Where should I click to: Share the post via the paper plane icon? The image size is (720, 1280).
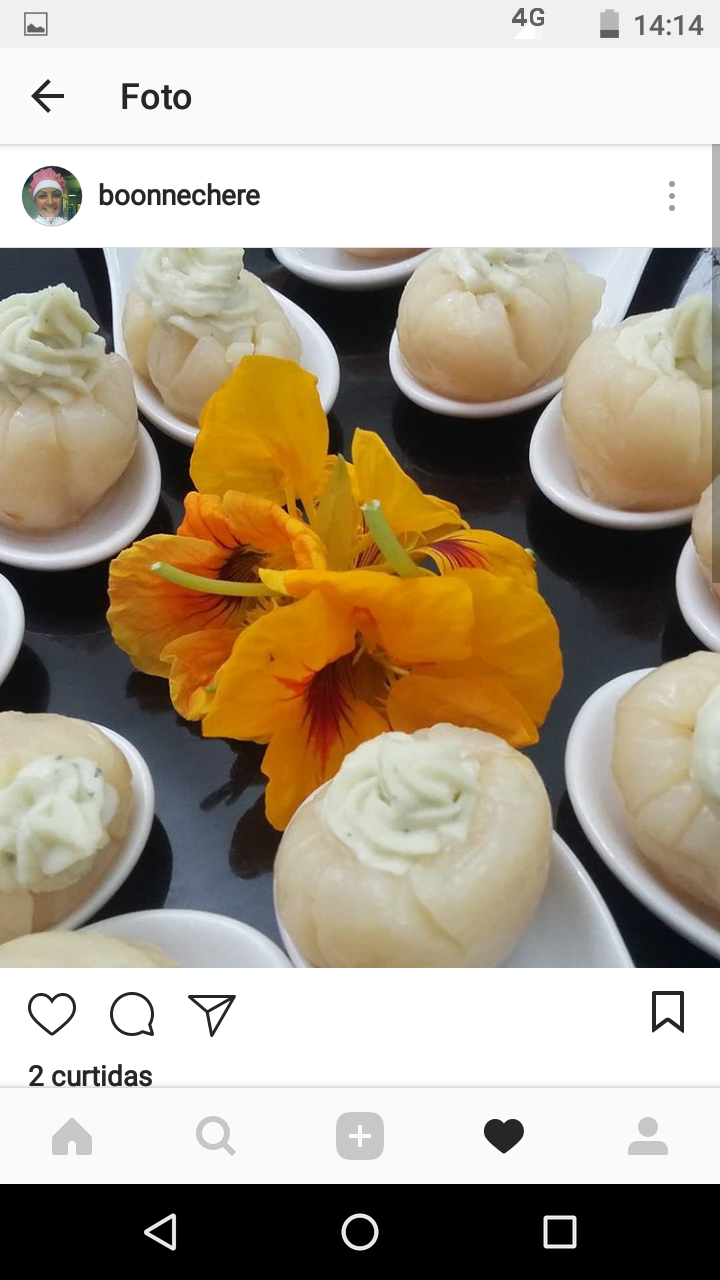pos(212,1014)
